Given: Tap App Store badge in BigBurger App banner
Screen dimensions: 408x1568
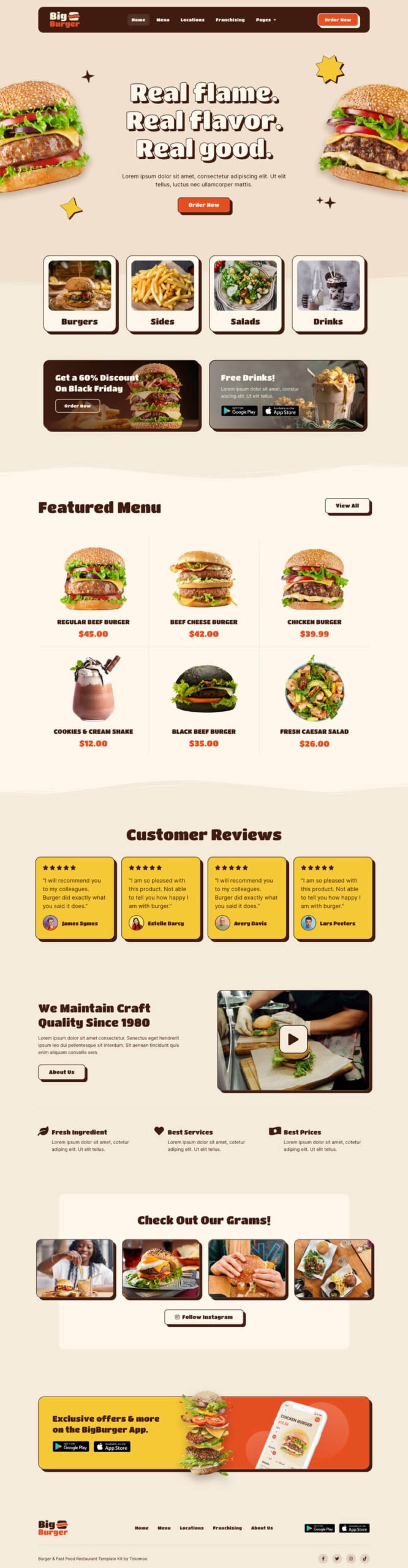Looking at the screenshot, I should coord(112,1447).
